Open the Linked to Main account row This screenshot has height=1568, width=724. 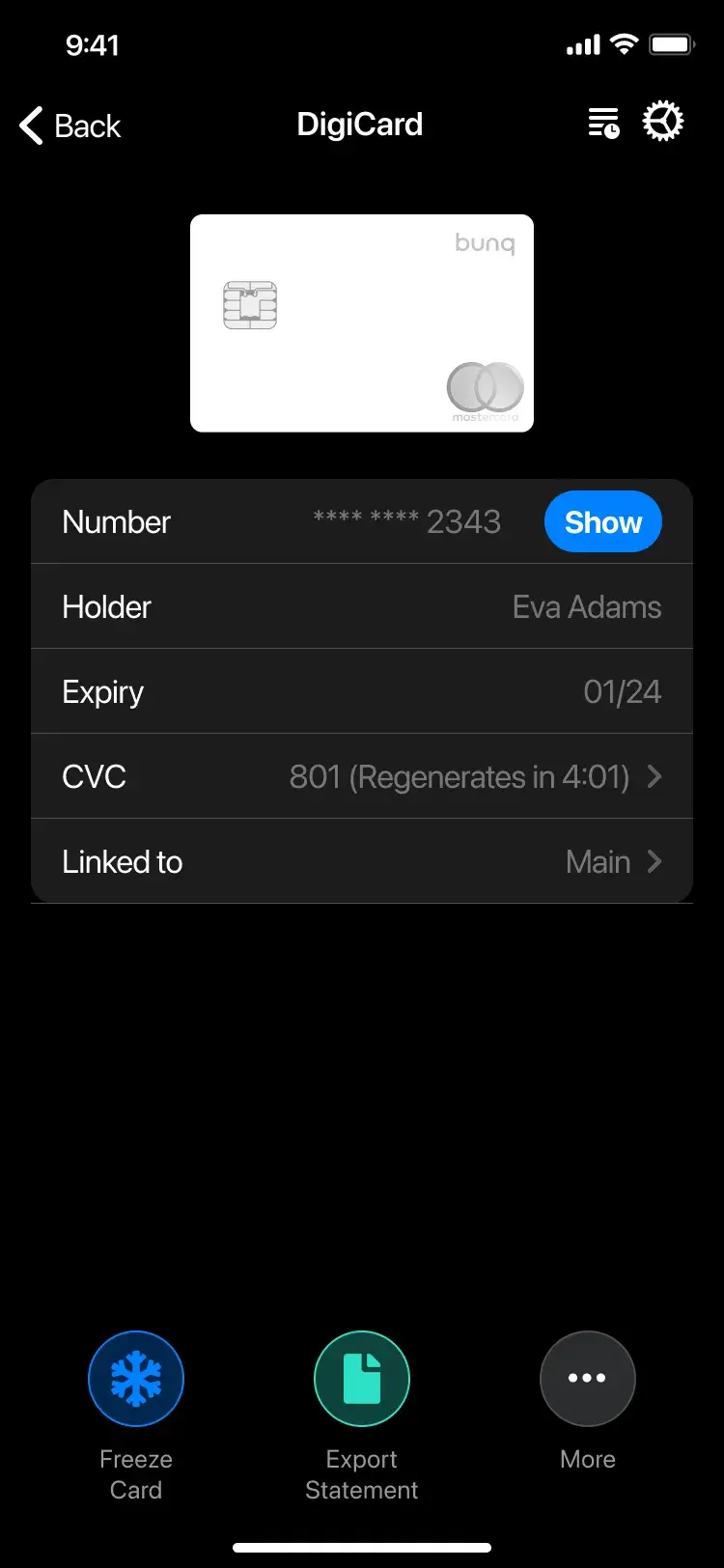(362, 861)
